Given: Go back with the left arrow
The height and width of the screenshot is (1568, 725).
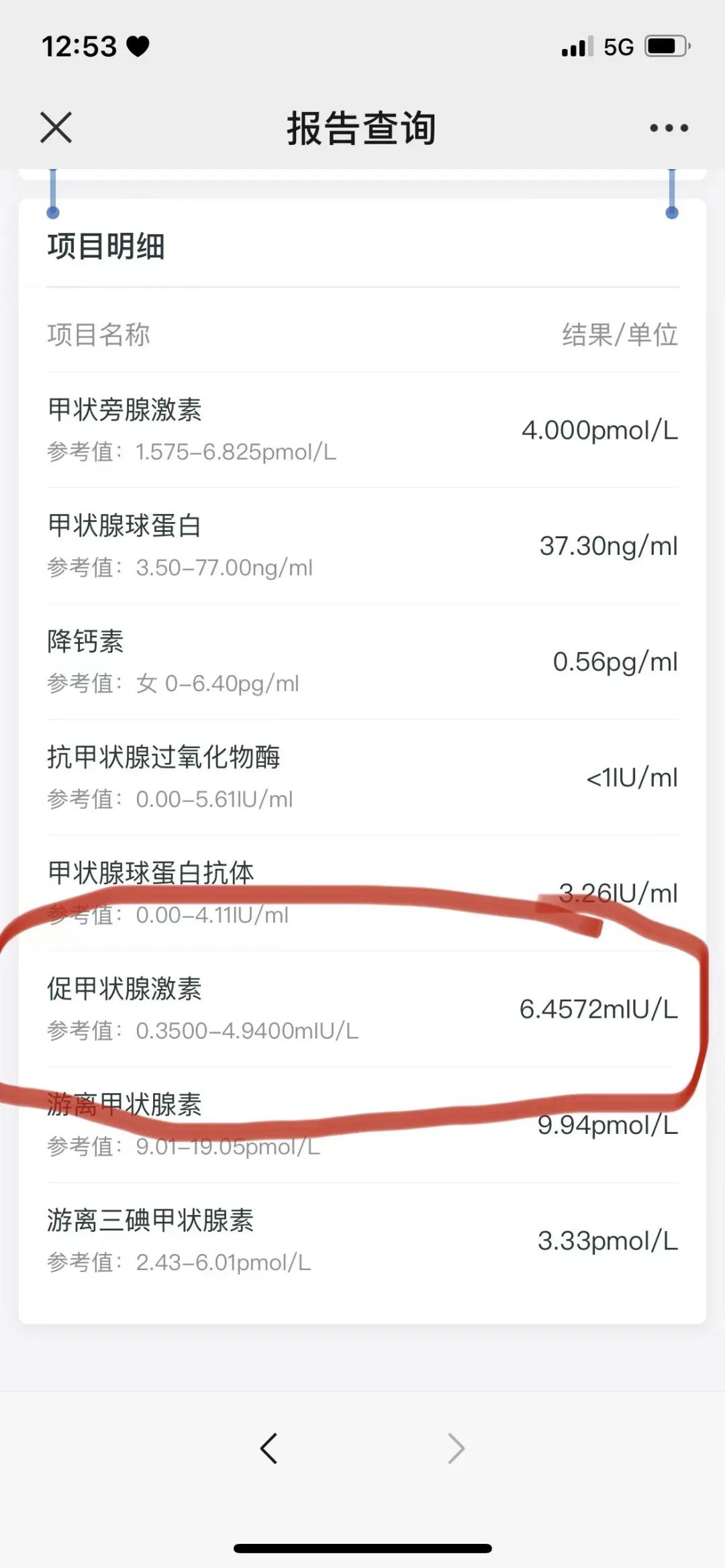Looking at the screenshot, I should [269, 1448].
